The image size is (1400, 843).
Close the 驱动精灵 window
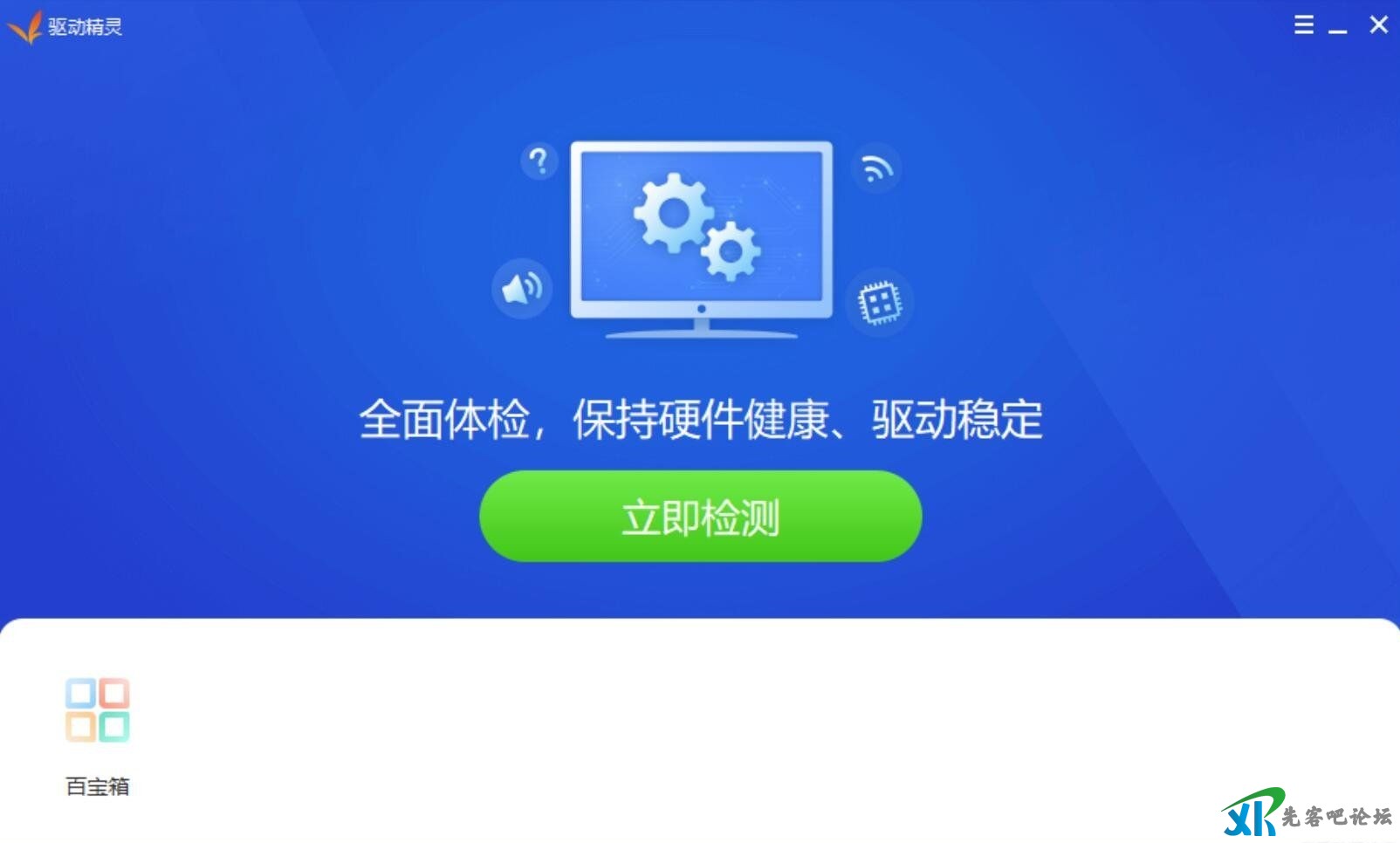[1378, 24]
